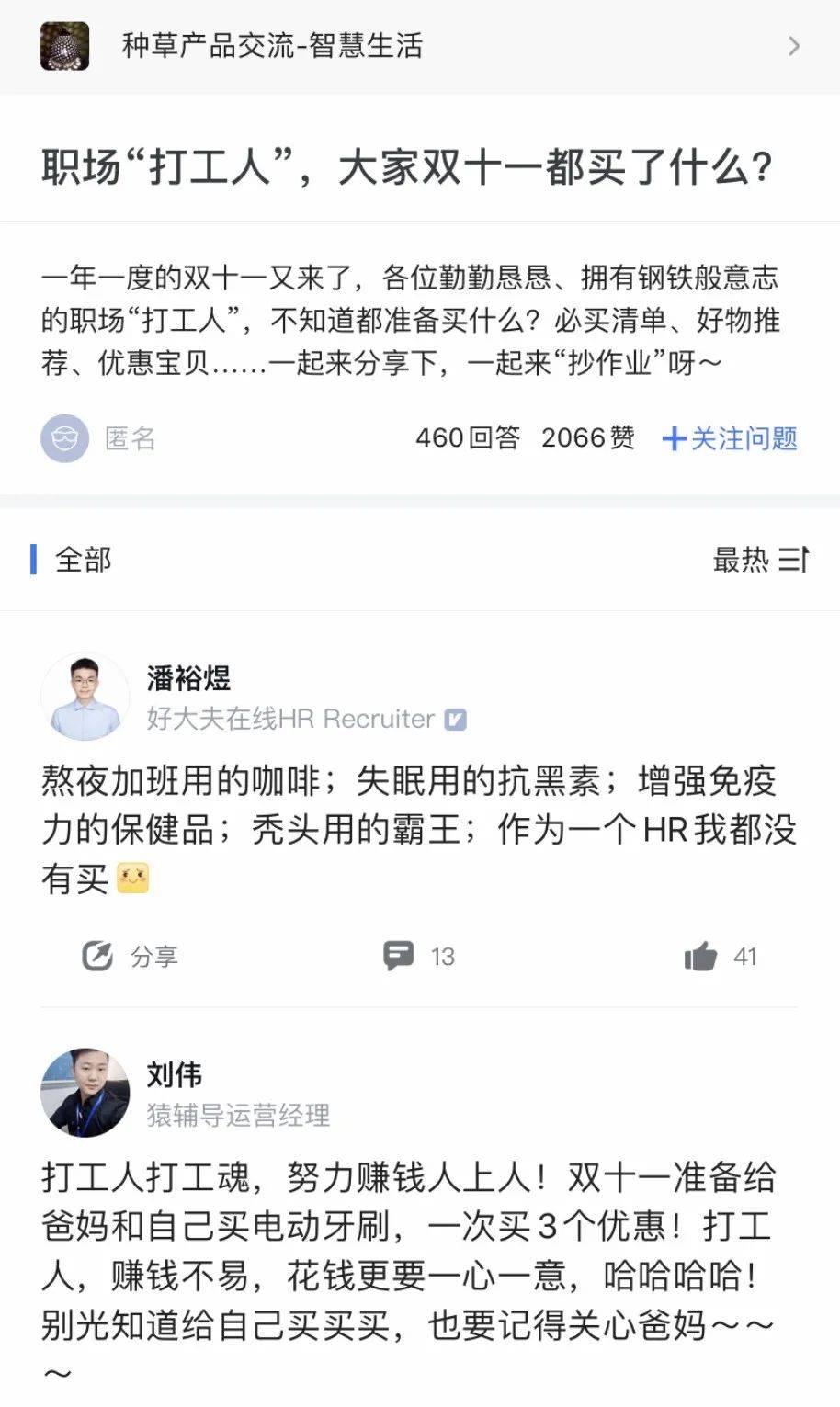Change sort order from 最热
Viewport: 840px width, 1407px height.
click(x=761, y=559)
